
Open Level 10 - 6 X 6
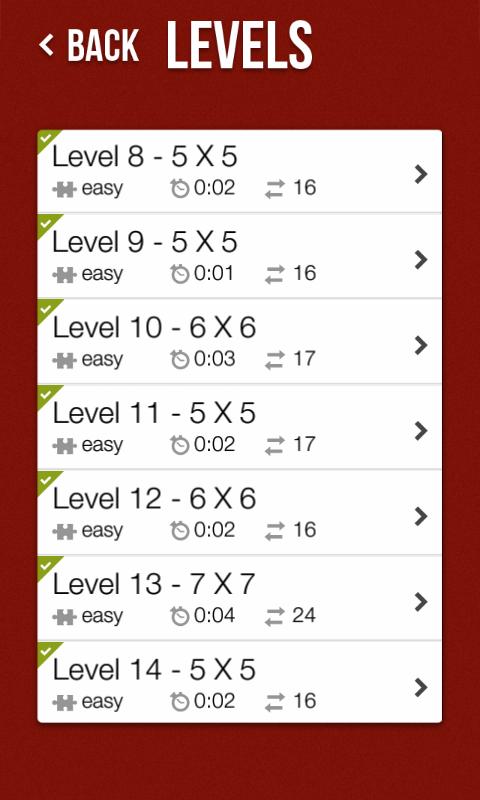click(x=240, y=341)
